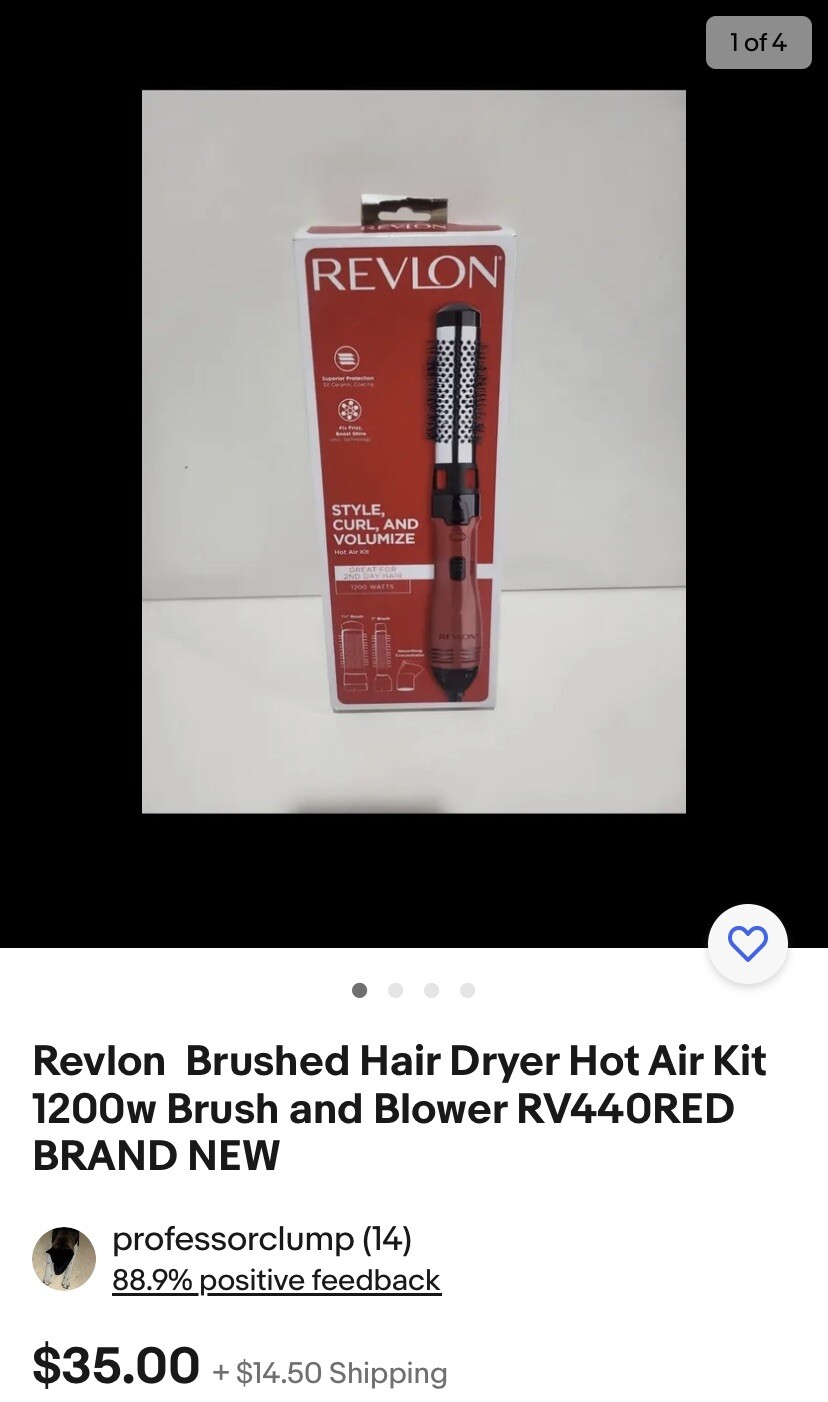Add listing to watchlist with heart icon
Image resolution: width=828 pixels, height=1402 pixels.
(x=747, y=944)
